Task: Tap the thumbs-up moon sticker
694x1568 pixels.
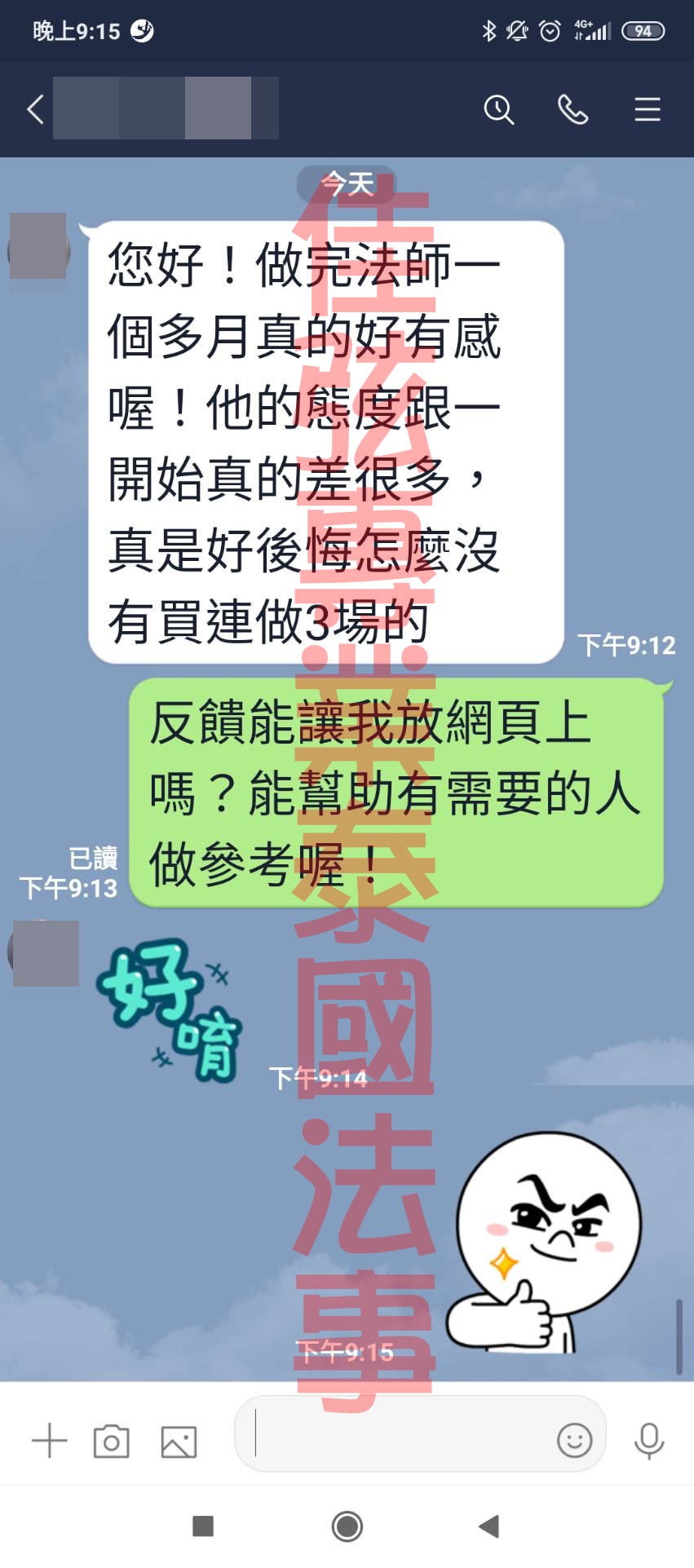Action: pyautogui.click(x=545, y=1241)
